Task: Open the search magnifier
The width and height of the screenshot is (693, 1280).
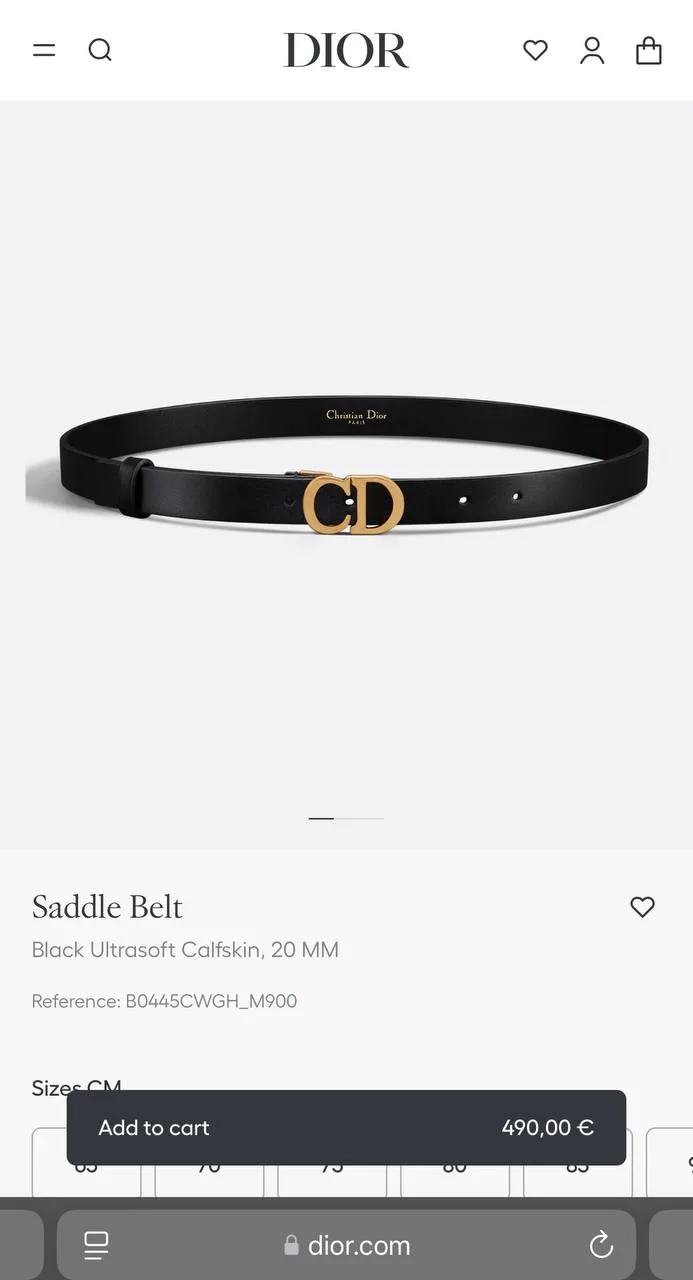Action: [x=100, y=50]
